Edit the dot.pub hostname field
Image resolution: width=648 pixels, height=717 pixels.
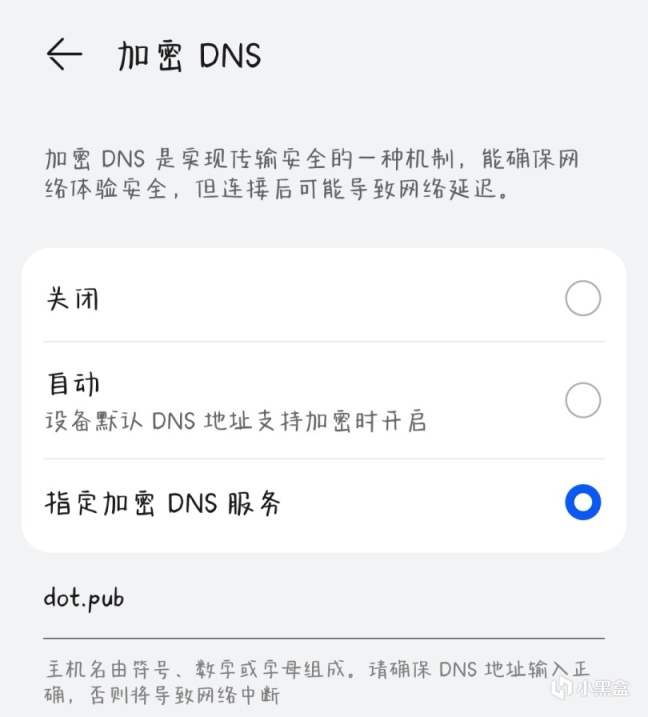click(322, 600)
